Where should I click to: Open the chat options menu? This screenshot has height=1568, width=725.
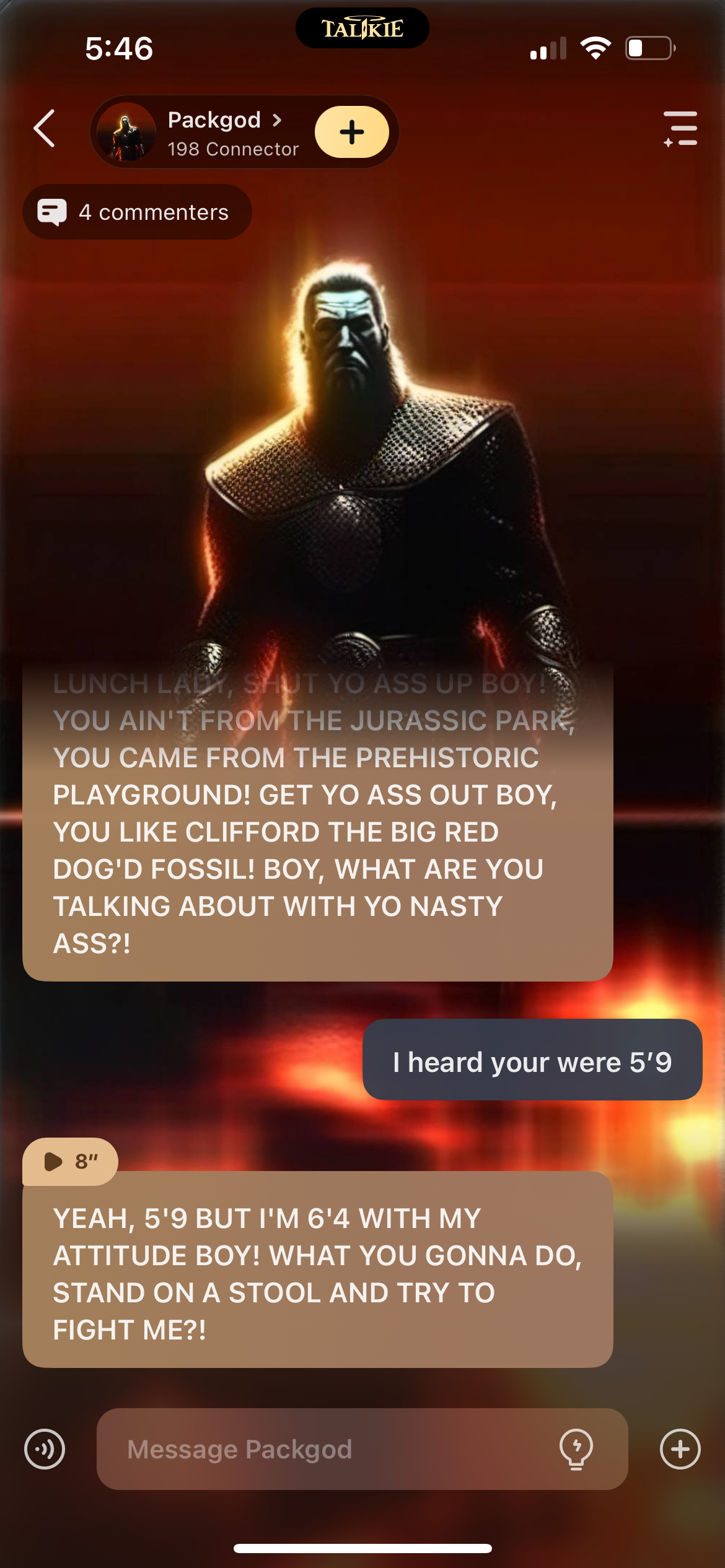[680, 129]
